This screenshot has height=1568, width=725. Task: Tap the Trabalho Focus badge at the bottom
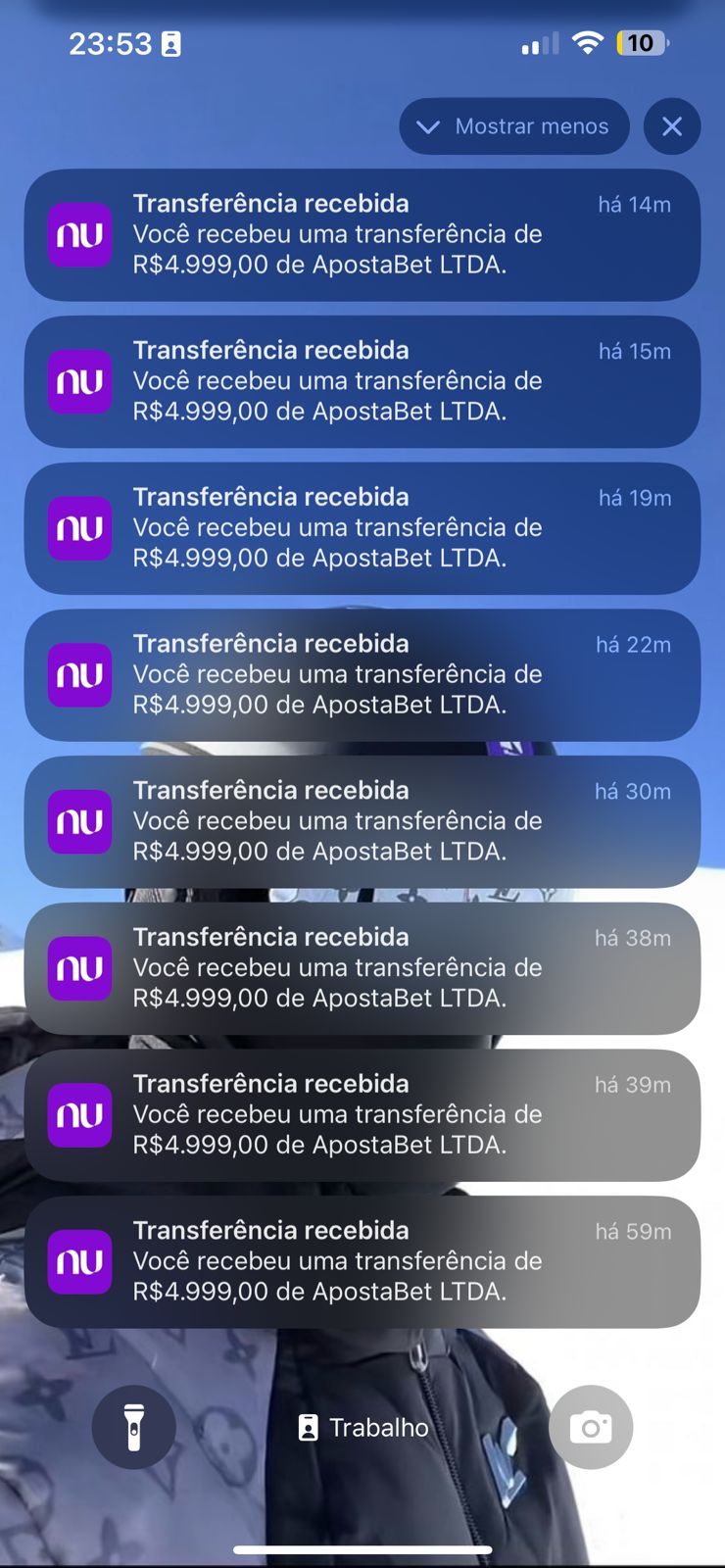pyautogui.click(x=362, y=1427)
